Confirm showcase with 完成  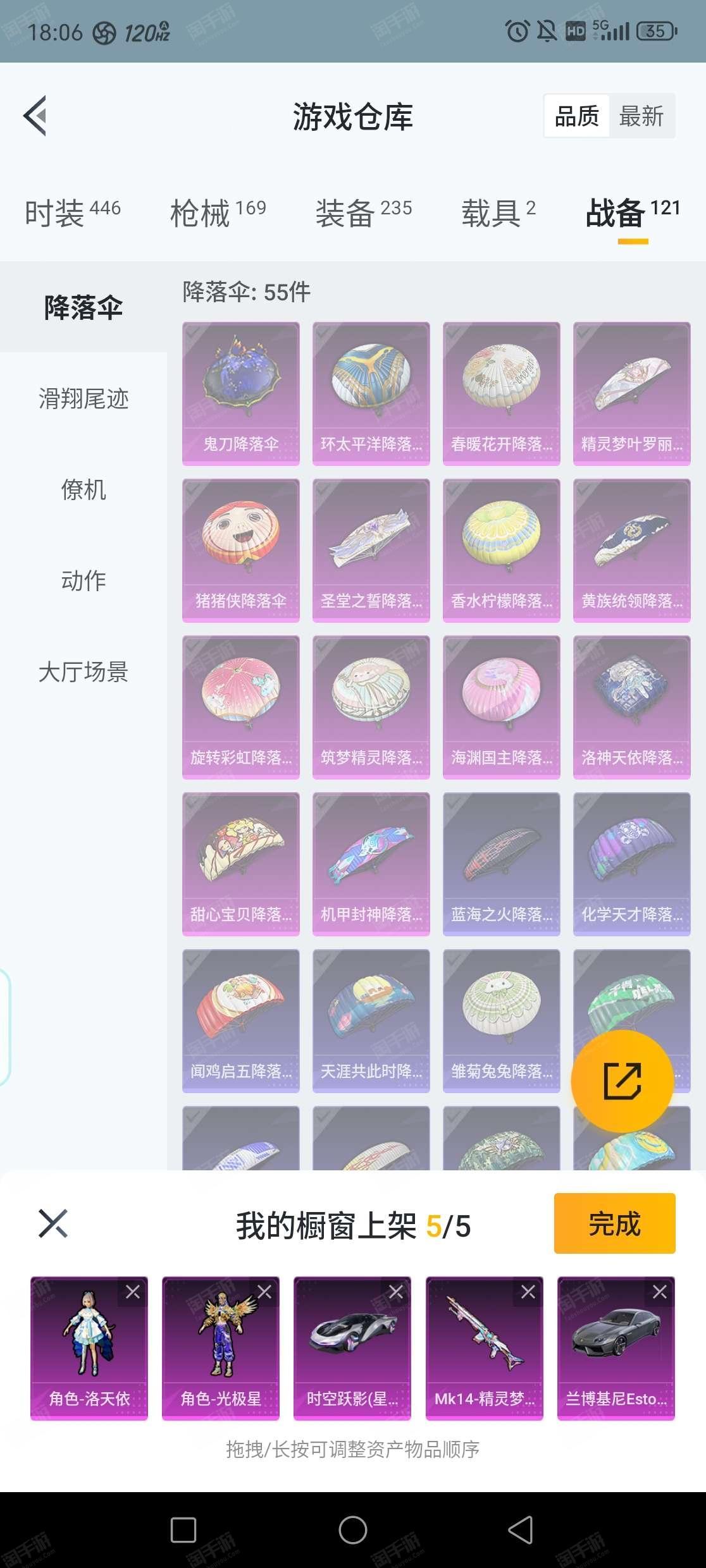pos(614,1224)
